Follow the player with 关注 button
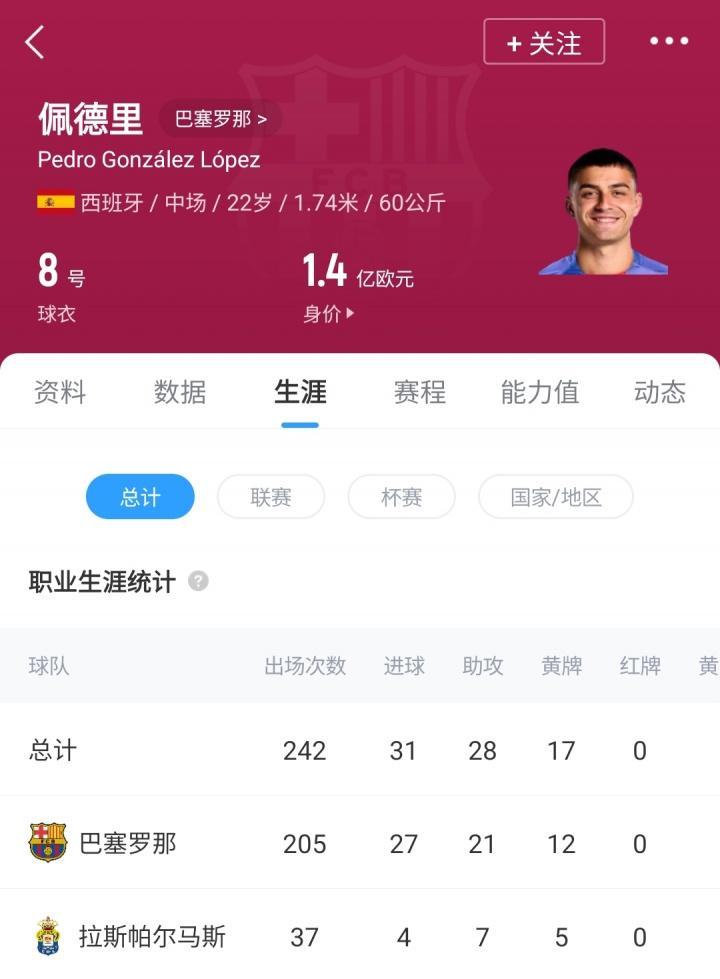This screenshot has width=720, height=979. click(544, 42)
